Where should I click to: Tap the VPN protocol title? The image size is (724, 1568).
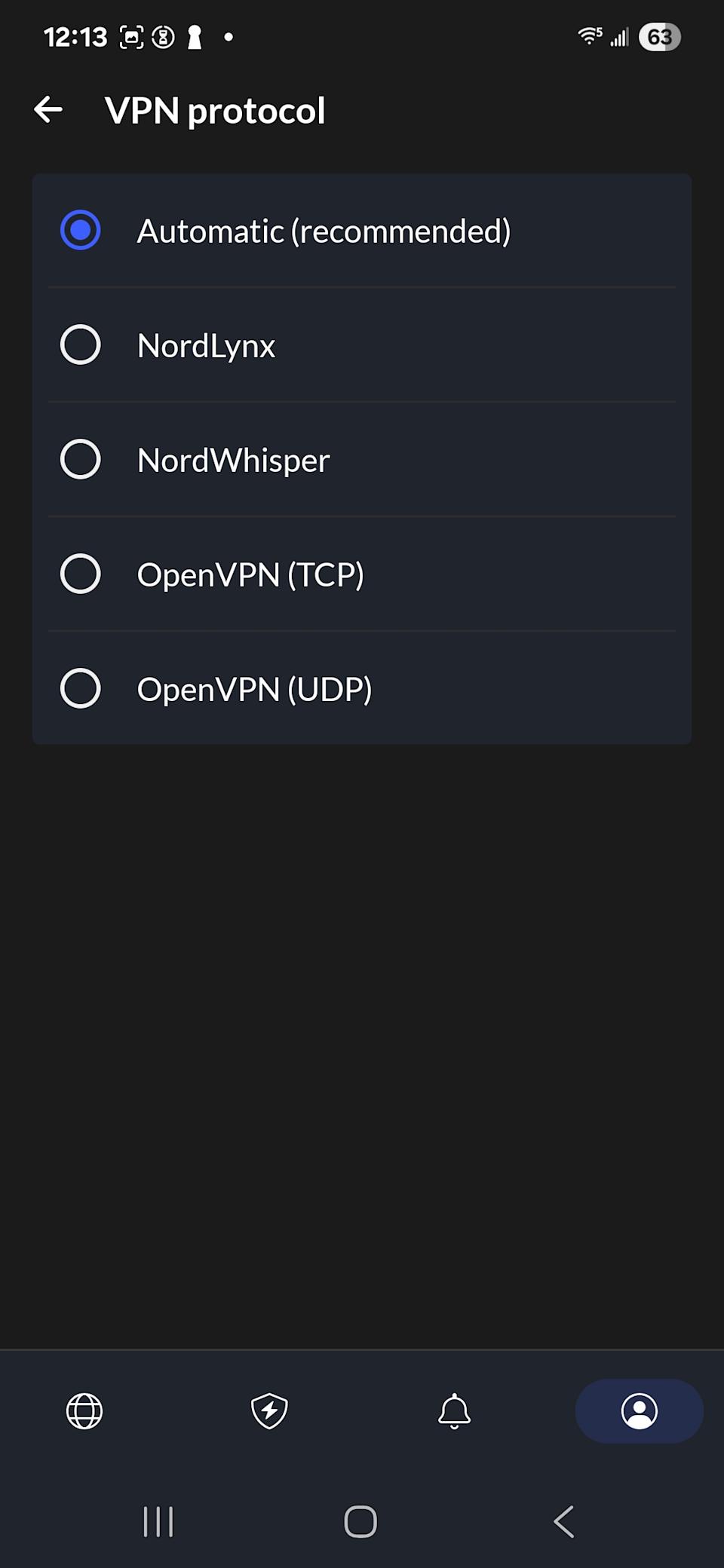(215, 110)
